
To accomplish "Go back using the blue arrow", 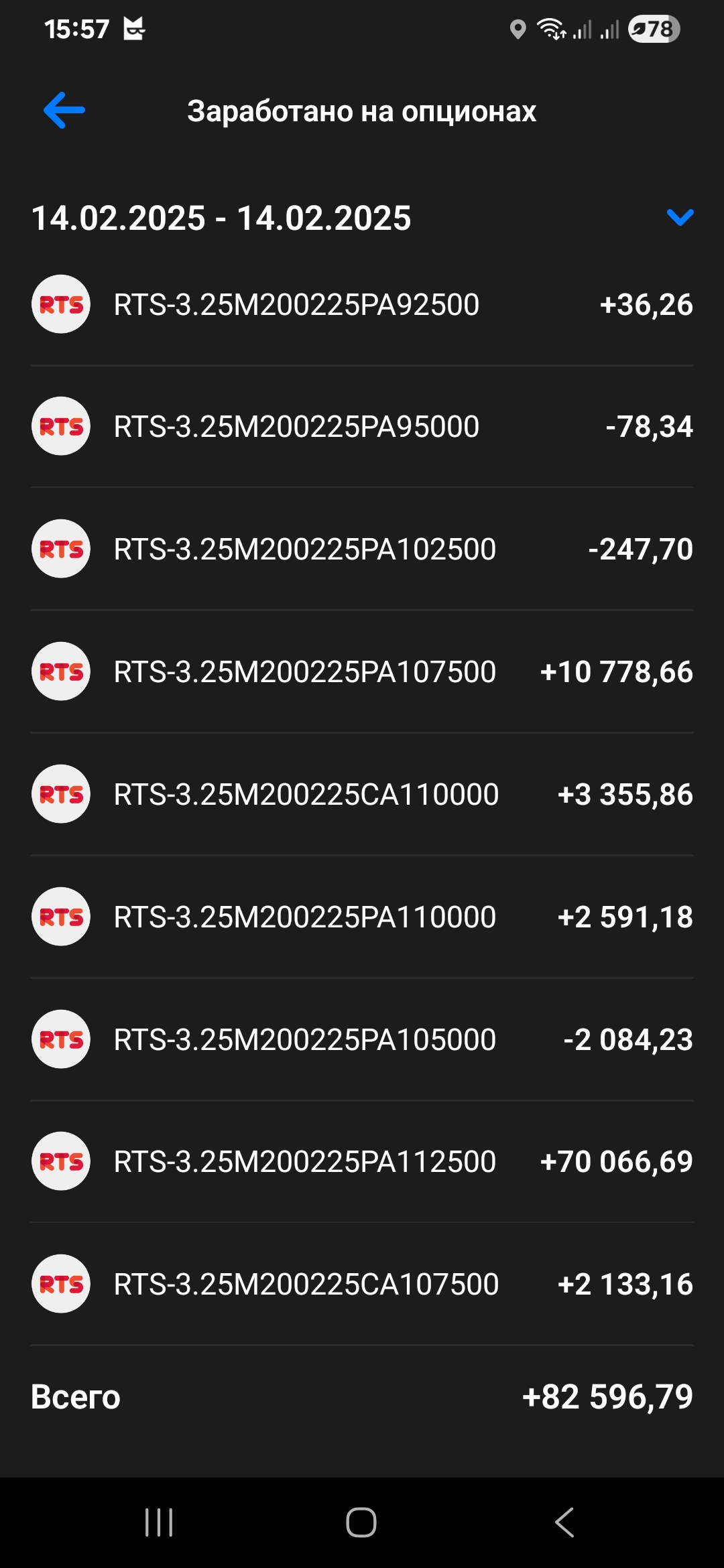I will (x=64, y=111).
